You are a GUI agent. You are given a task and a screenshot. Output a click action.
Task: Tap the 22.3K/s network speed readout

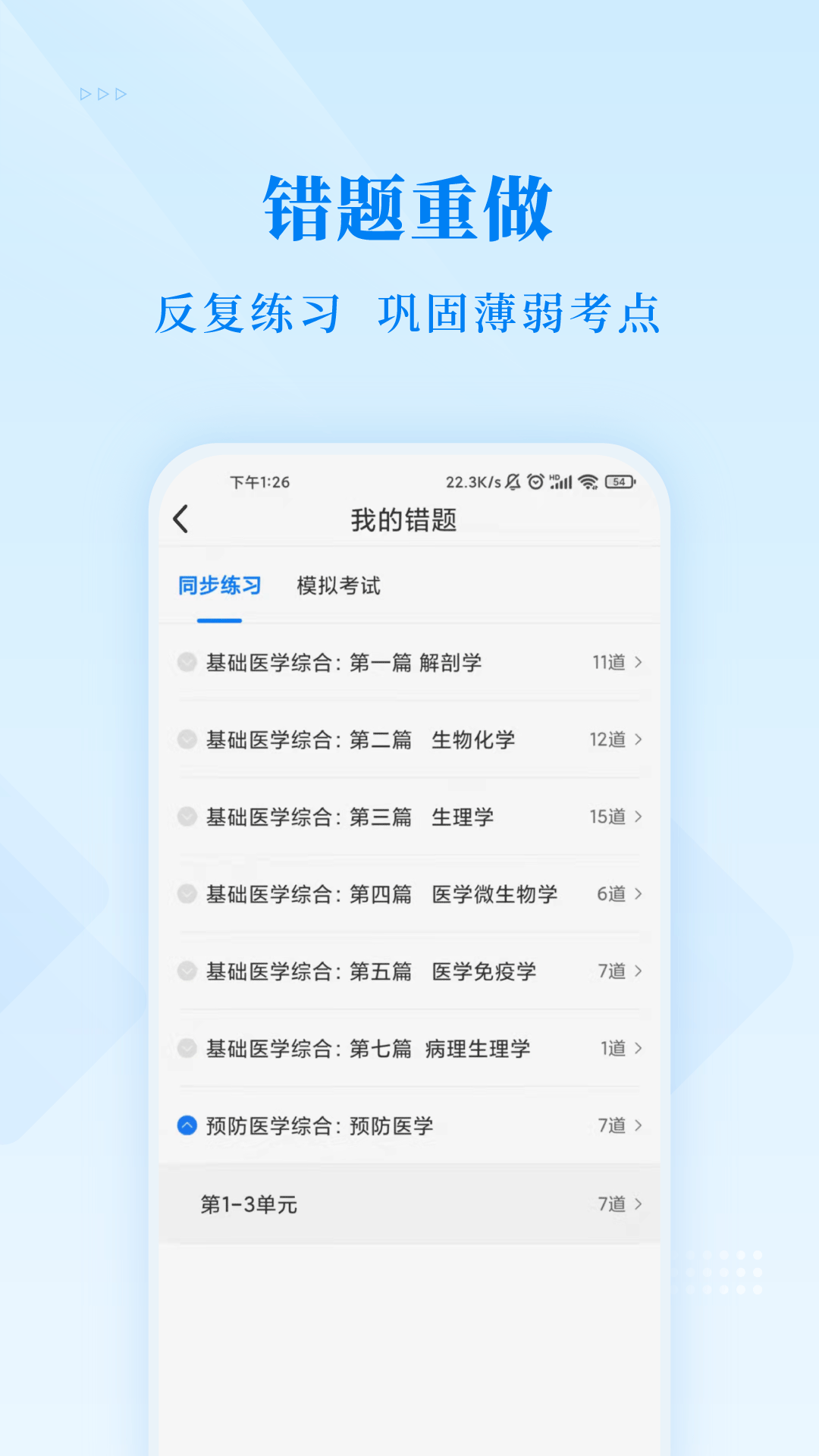472,480
